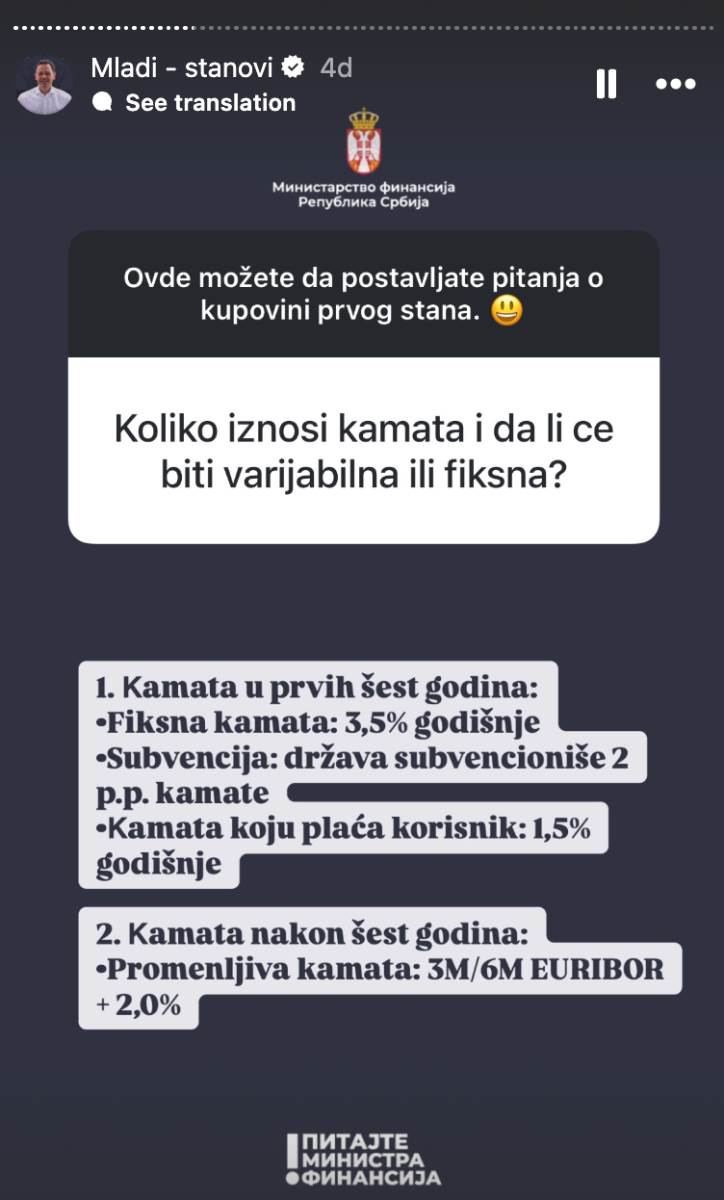Image resolution: width=724 pixels, height=1200 pixels.
Task: Select the 4d timestamp label
Action: click(x=334, y=67)
